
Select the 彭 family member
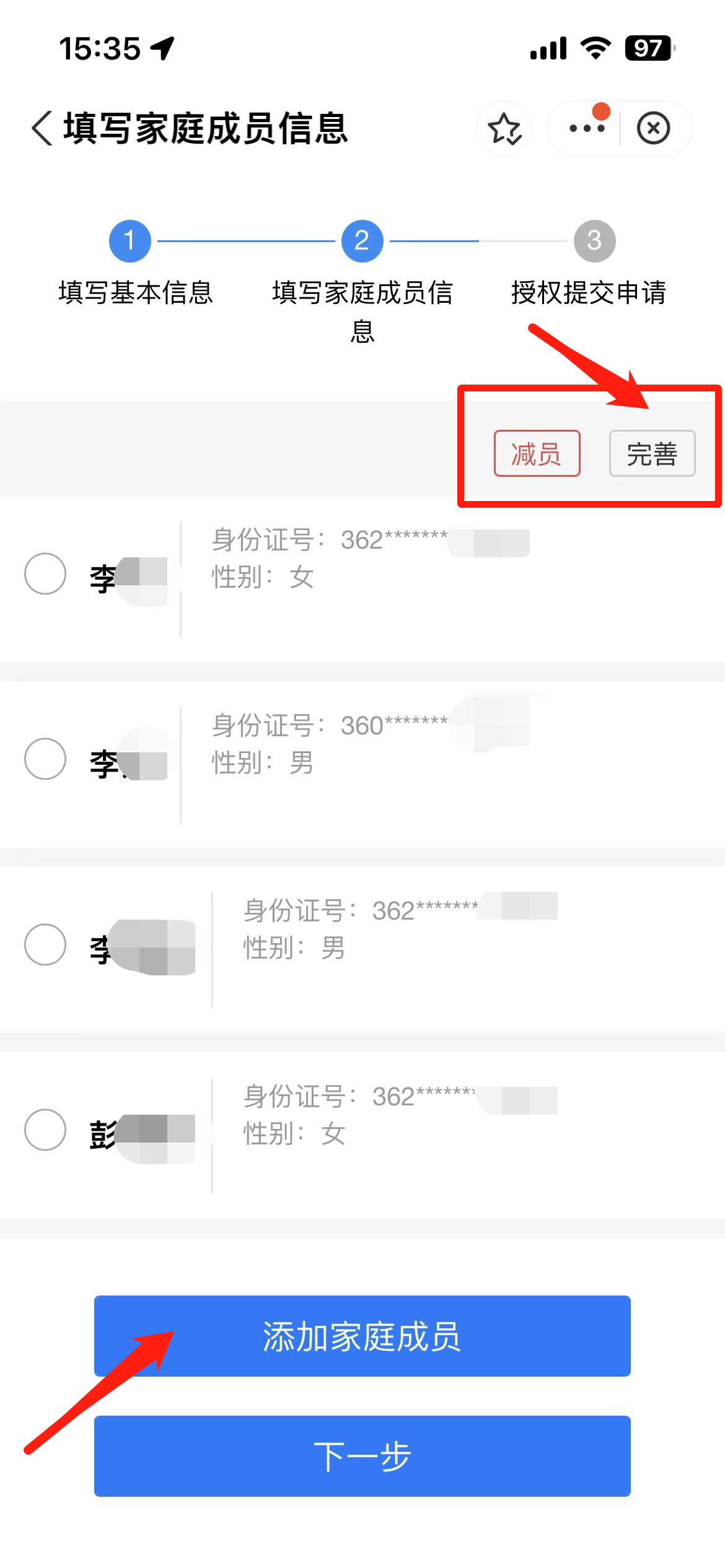point(45,1130)
